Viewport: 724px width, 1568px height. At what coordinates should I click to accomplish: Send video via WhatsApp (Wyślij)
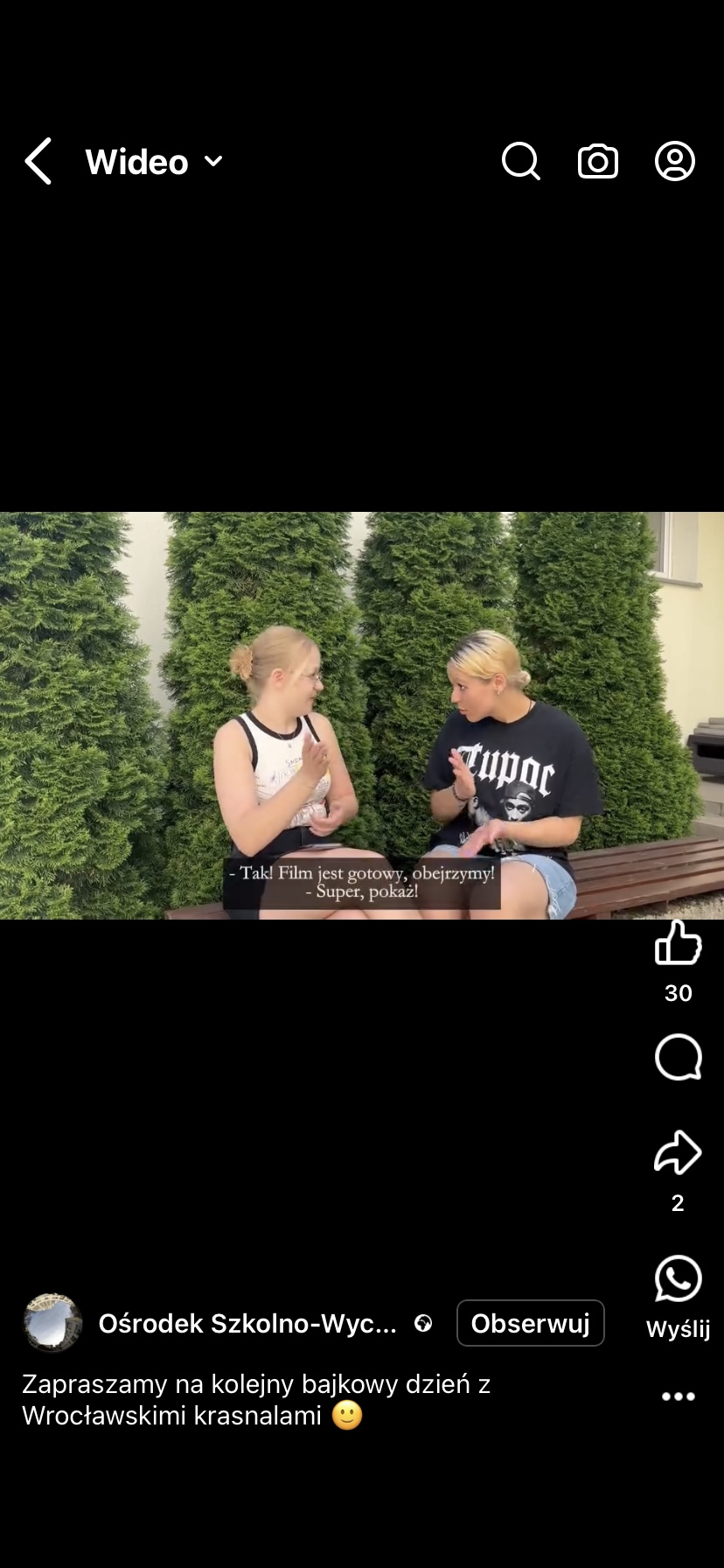click(678, 1280)
